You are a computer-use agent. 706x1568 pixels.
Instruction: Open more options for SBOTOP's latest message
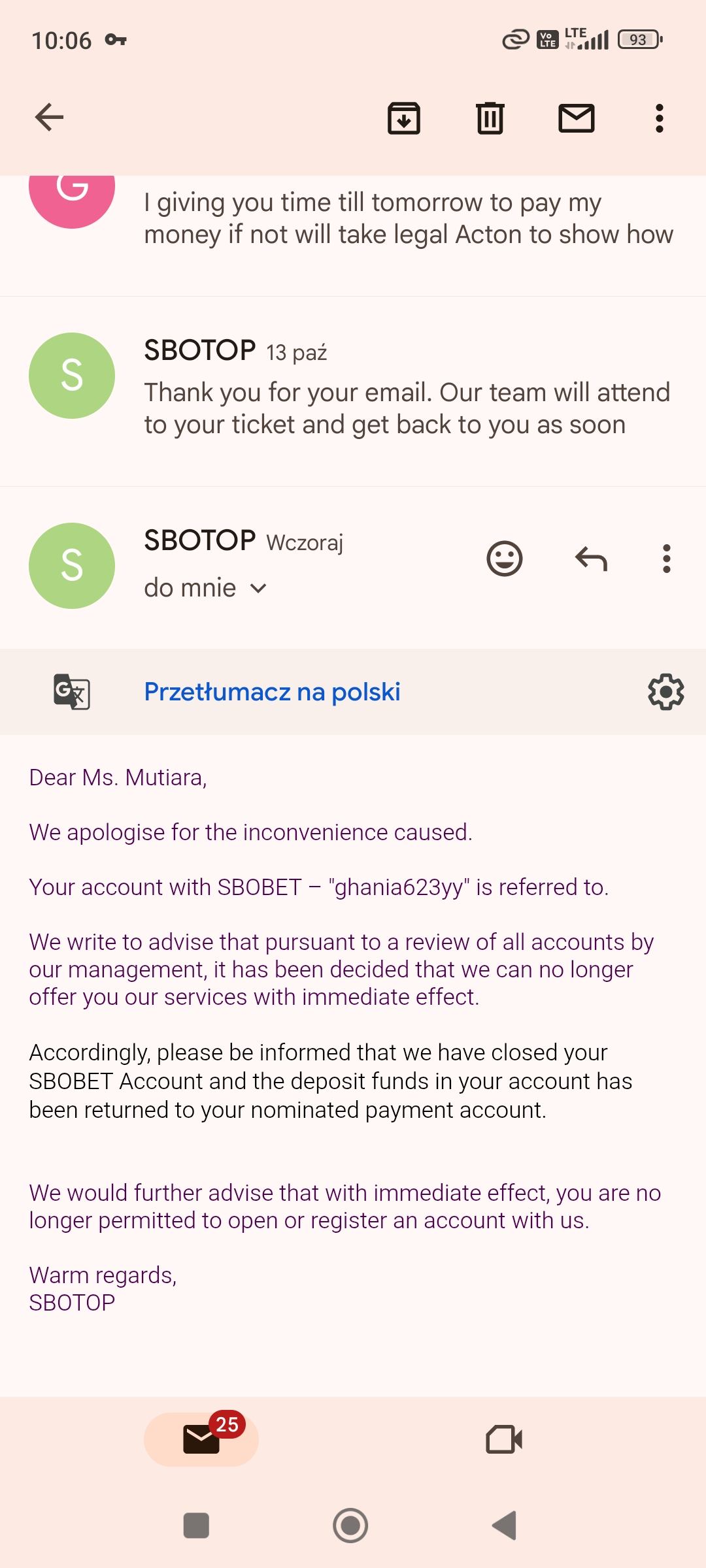667,559
